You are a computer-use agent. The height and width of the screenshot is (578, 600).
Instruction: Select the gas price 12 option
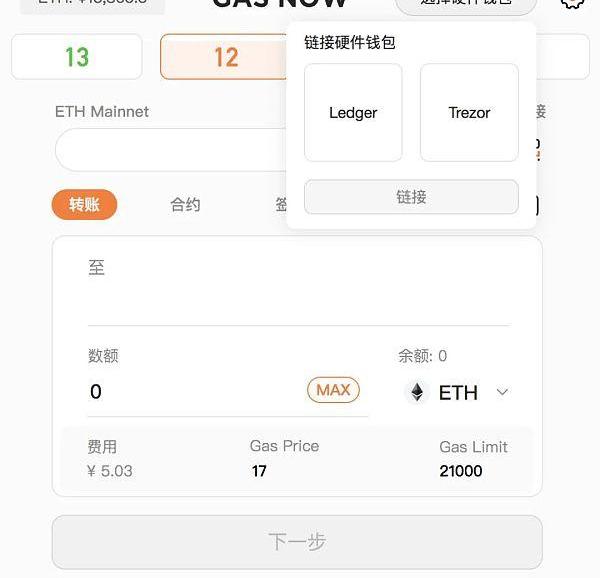click(225, 57)
